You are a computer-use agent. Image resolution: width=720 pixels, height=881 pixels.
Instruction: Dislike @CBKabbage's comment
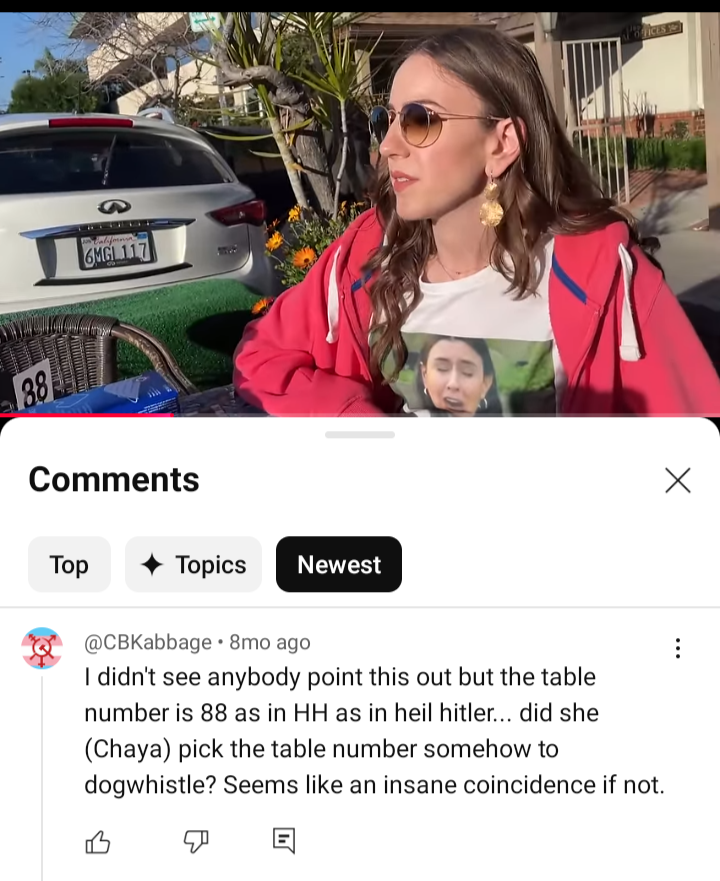point(194,842)
